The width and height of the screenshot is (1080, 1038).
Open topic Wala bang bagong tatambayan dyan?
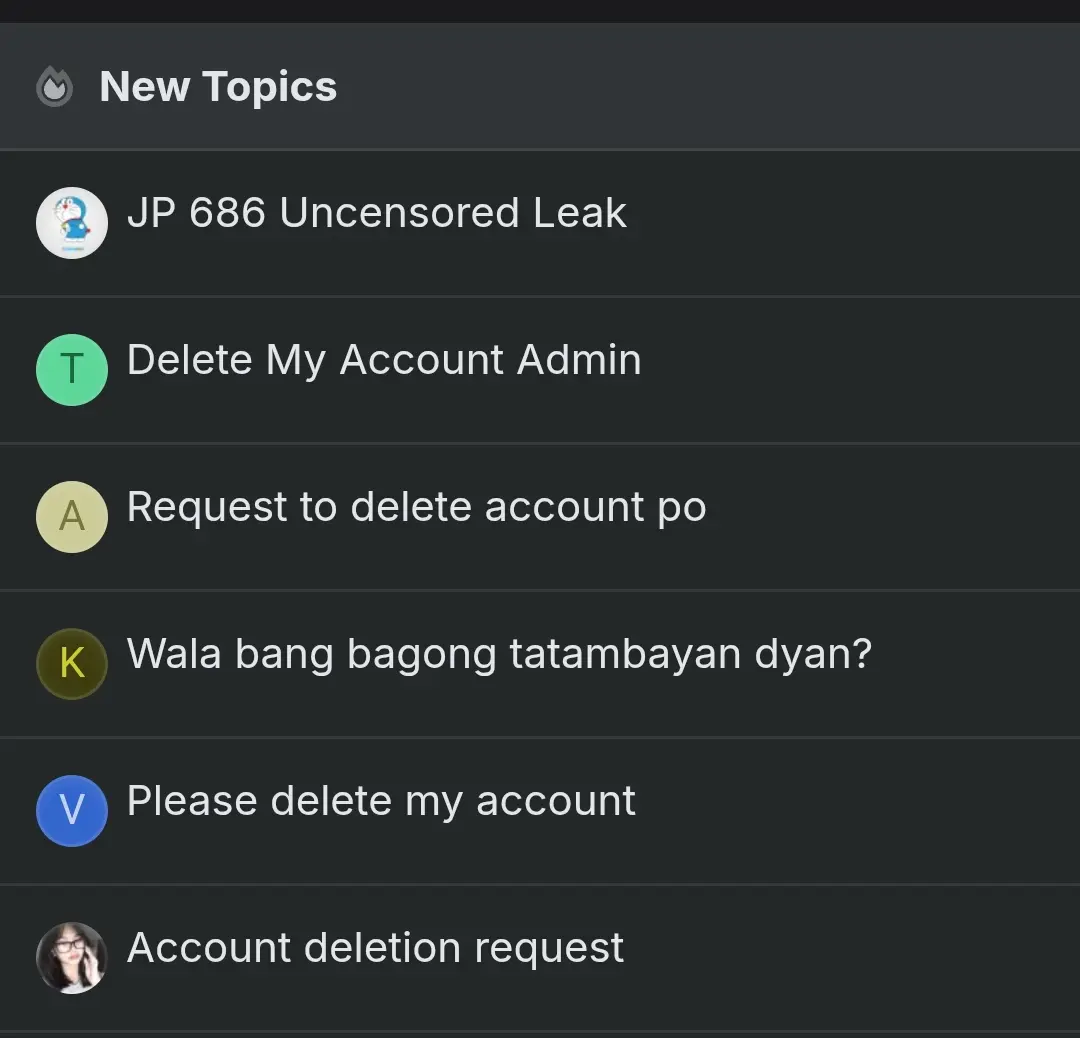(499, 654)
